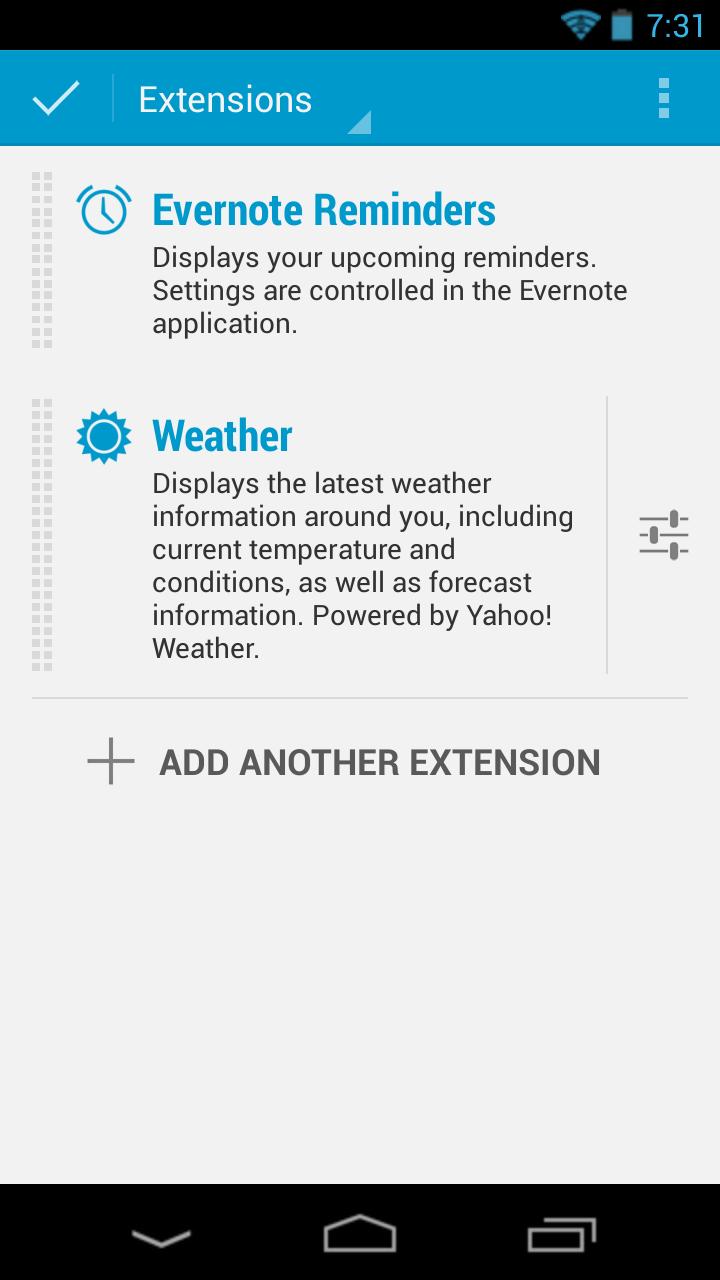Select the Extensions title in the action bar
The height and width of the screenshot is (1280, 720).
coord(224,98)
